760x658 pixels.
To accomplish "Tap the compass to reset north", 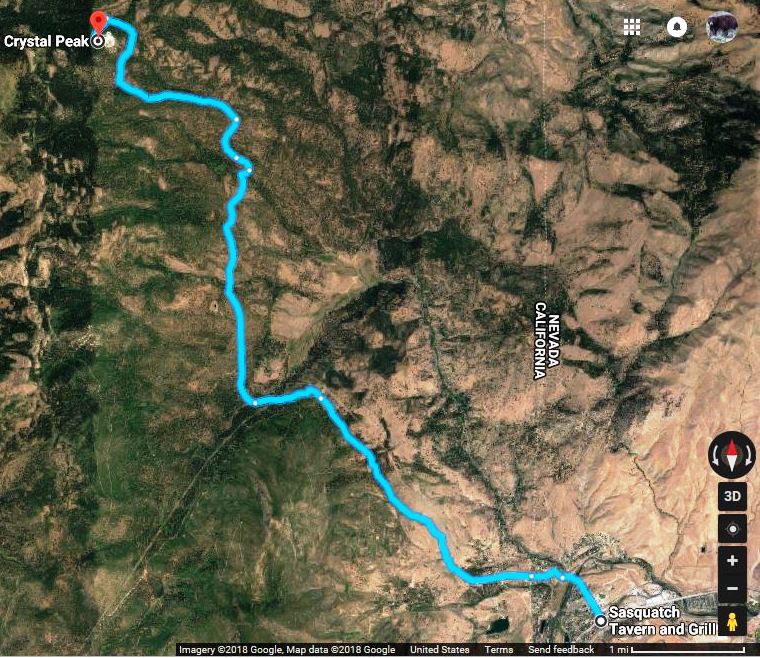I will [732, 456].
